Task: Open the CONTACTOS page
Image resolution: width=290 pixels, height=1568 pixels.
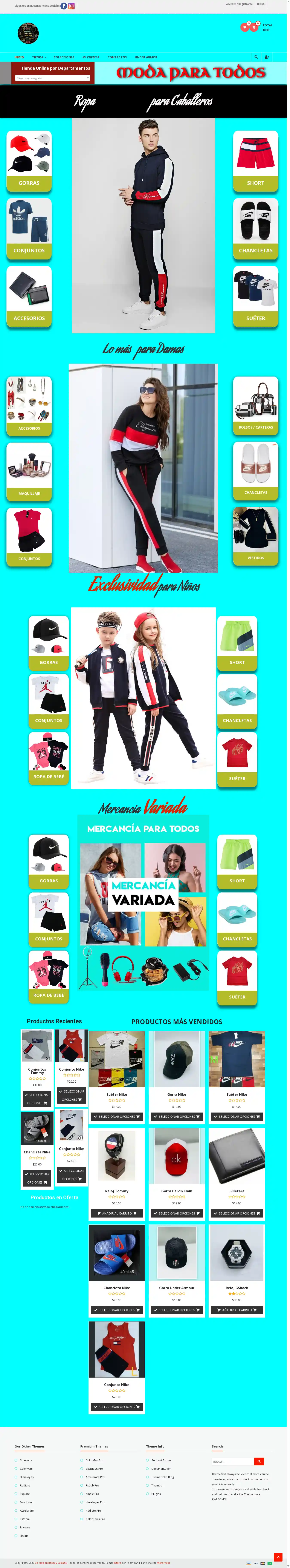Action: [117, 57]
